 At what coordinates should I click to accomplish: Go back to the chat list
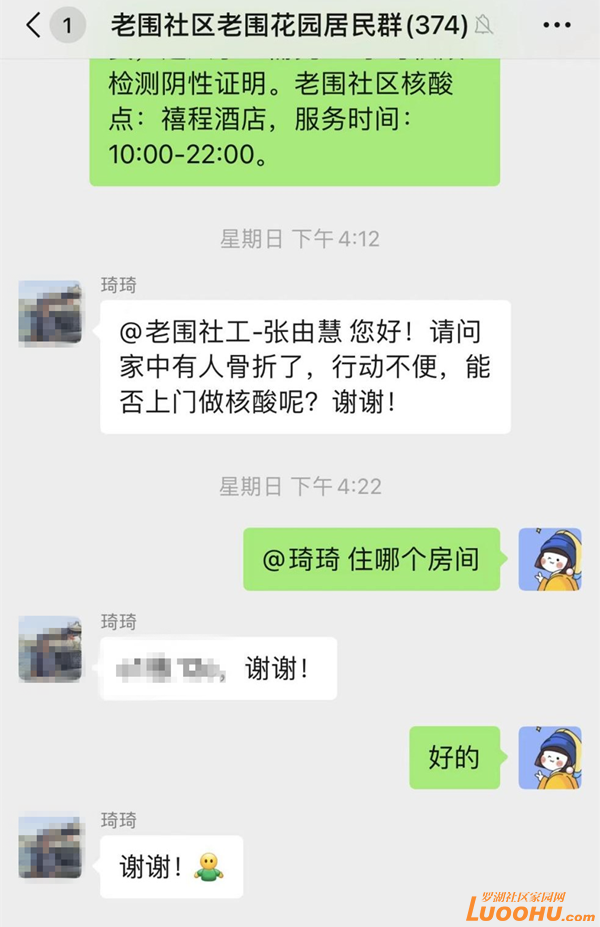coord(35,26)
